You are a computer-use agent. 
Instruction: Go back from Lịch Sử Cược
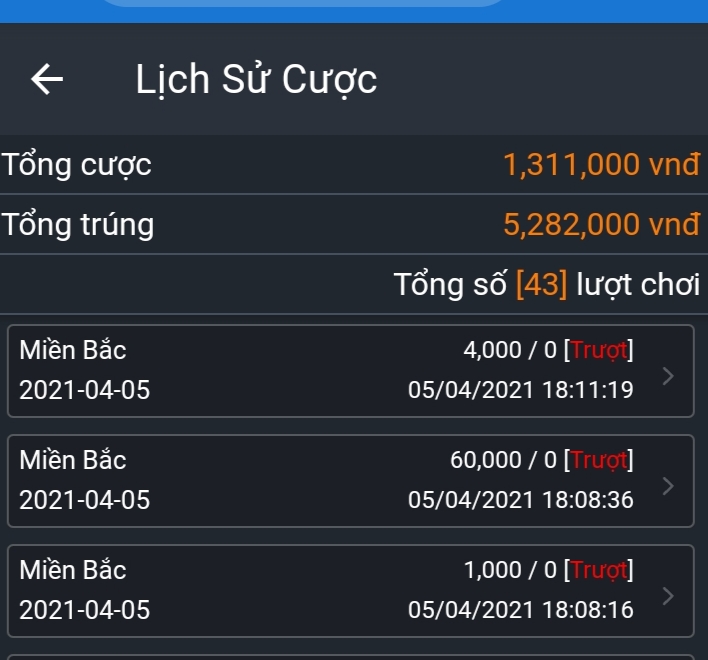point(47,79)
